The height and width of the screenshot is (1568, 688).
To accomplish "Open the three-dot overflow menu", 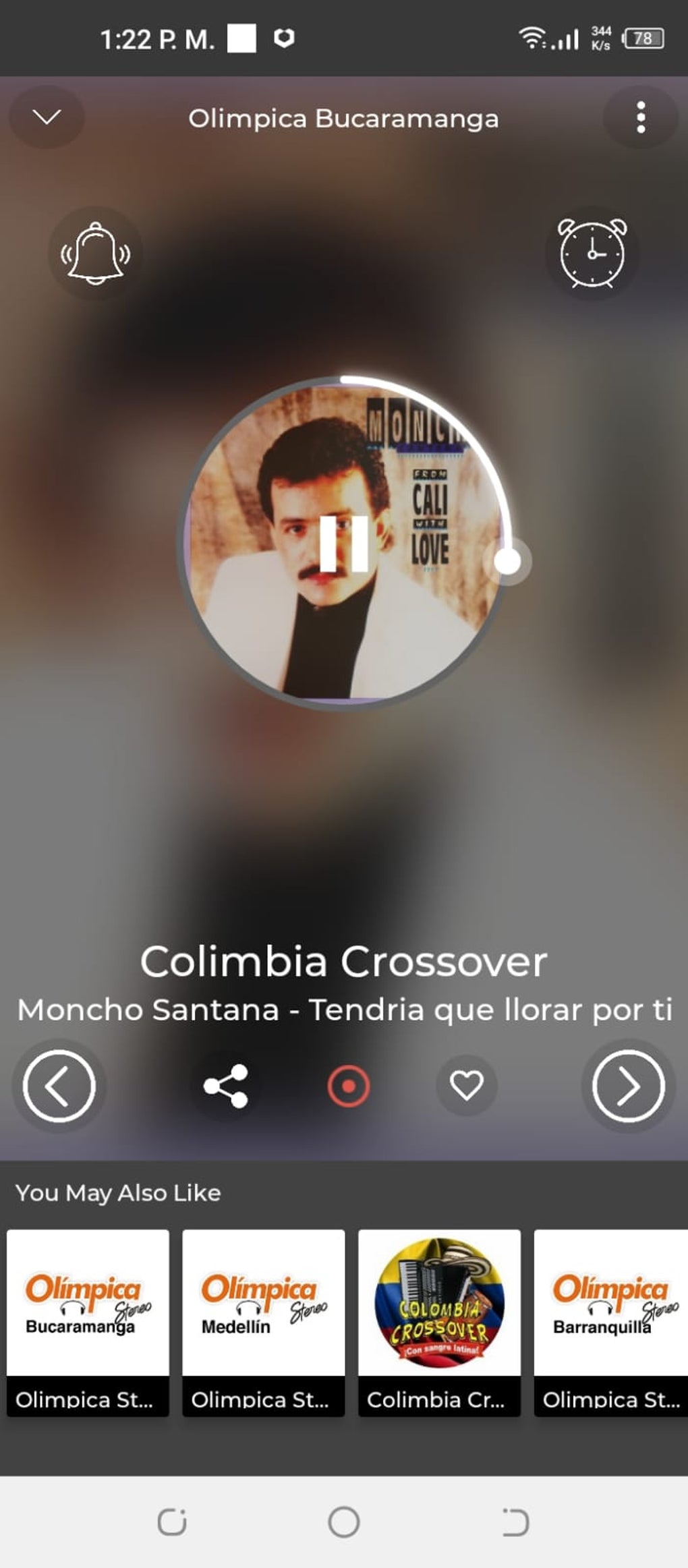I will [641, 117].
